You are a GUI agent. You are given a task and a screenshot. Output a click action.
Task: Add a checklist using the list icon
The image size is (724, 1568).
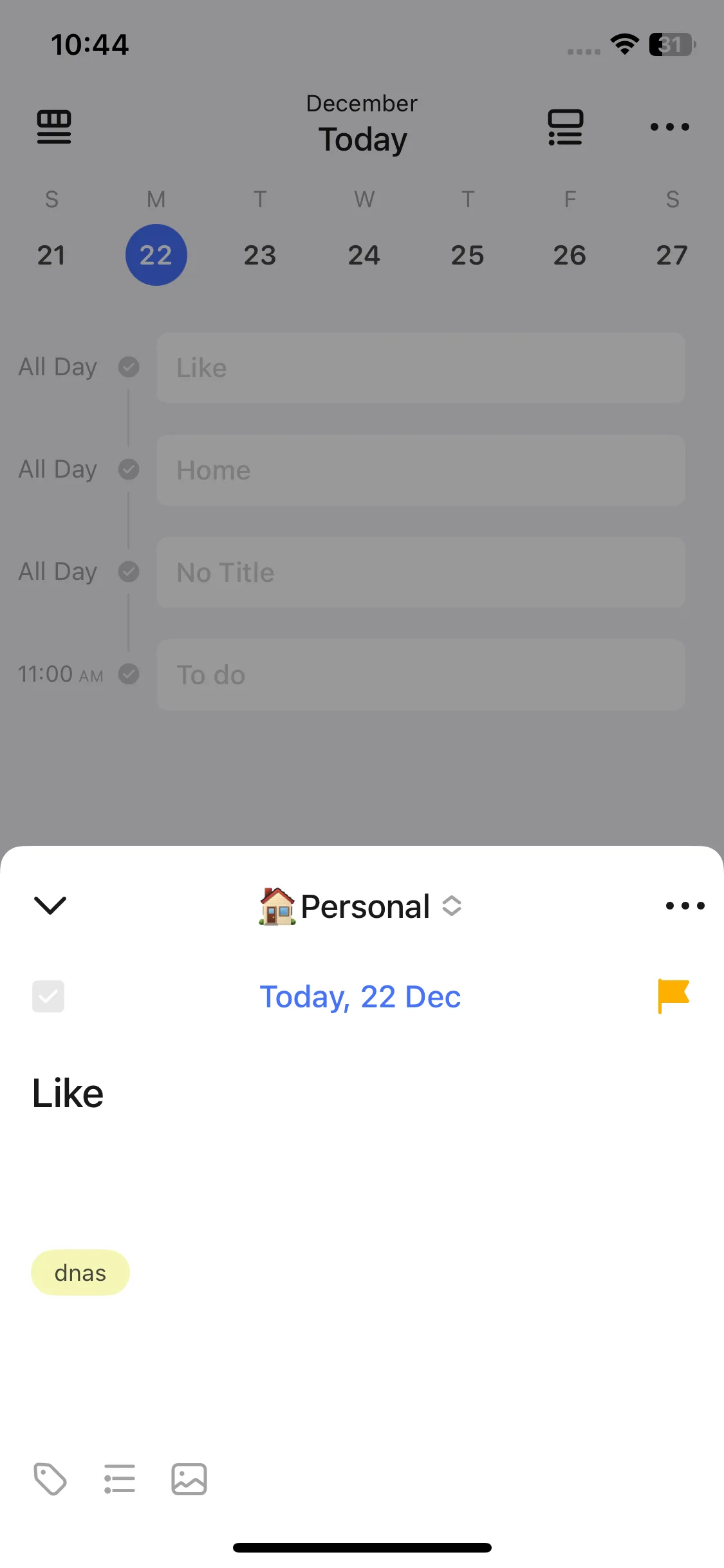pyautogui.click(x=120, y=1479)
